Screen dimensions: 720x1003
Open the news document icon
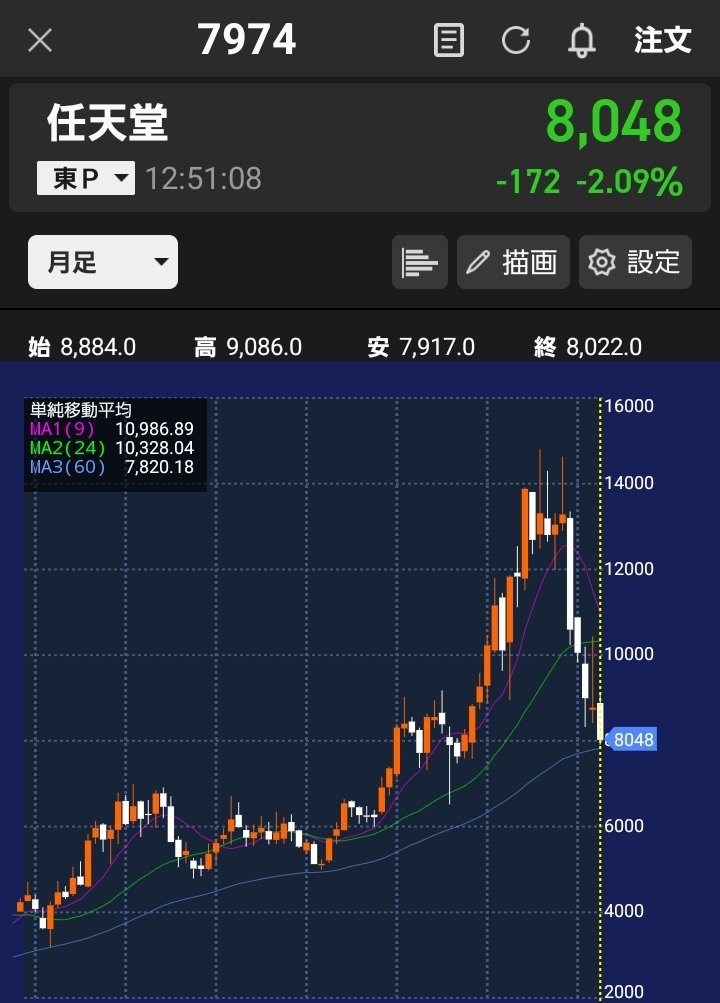pyautogui.click(x=449, y=41)
